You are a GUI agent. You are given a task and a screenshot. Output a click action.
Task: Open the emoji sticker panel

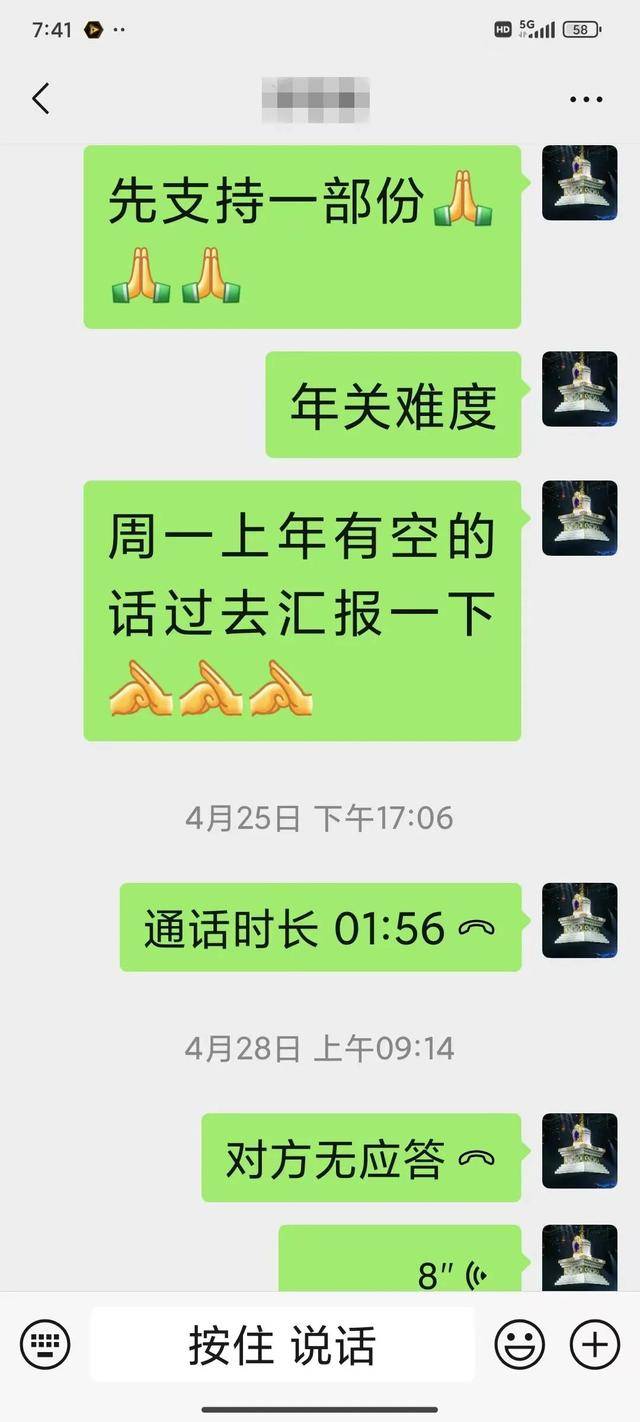point(520,1343)
